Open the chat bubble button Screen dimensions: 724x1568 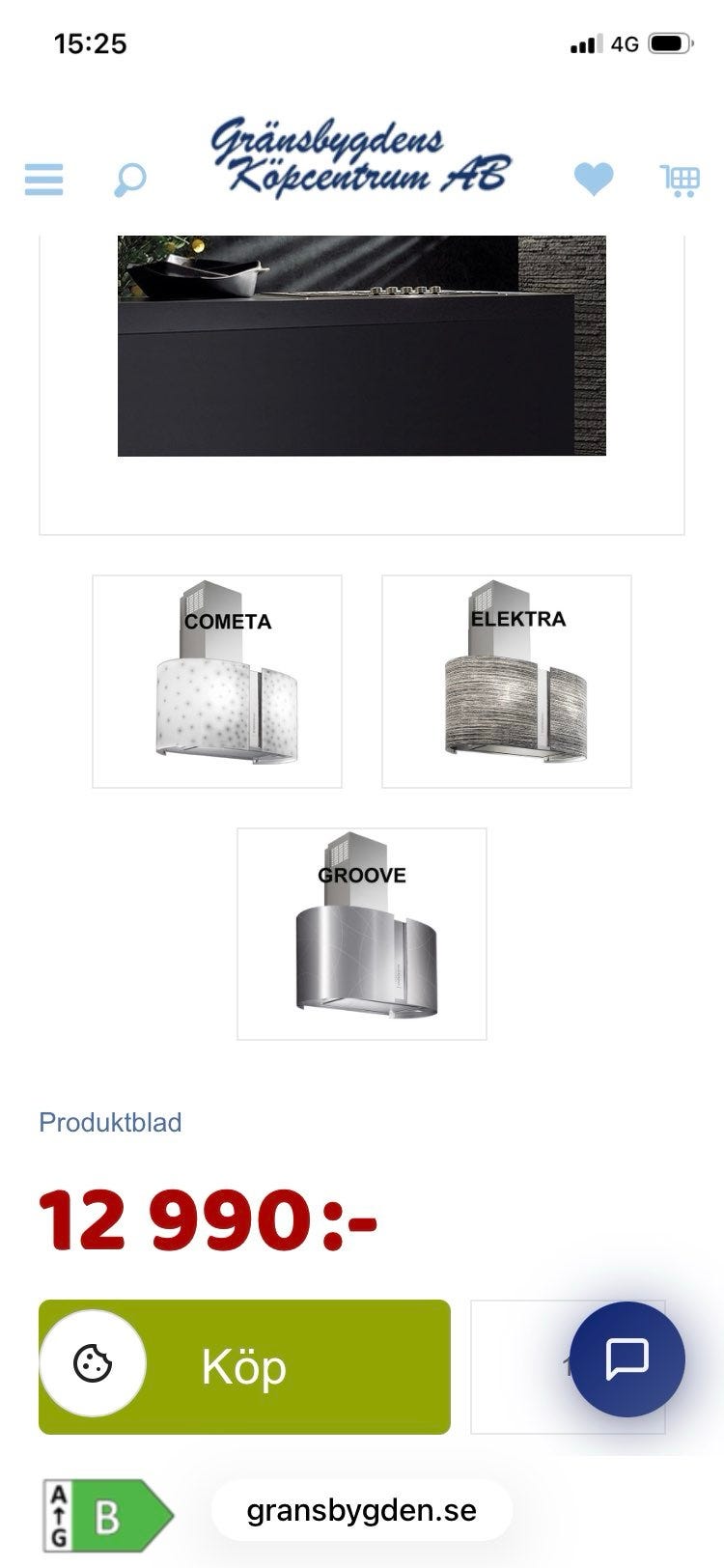[627, 1359]
